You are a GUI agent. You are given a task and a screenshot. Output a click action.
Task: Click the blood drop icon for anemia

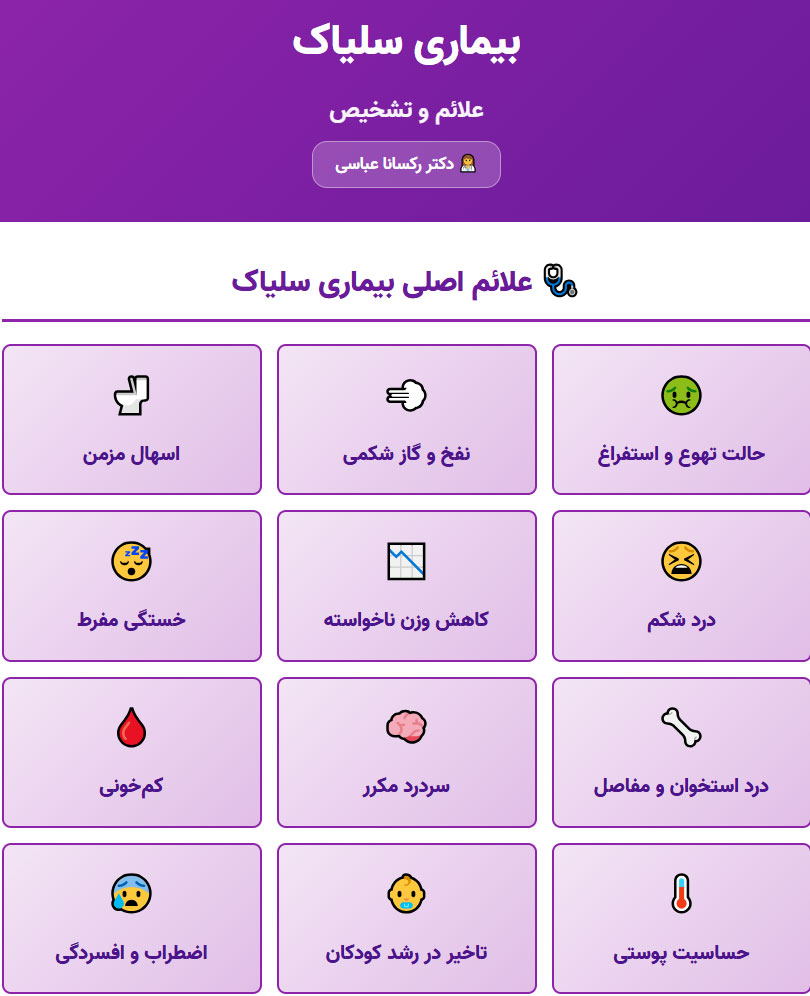131,727
